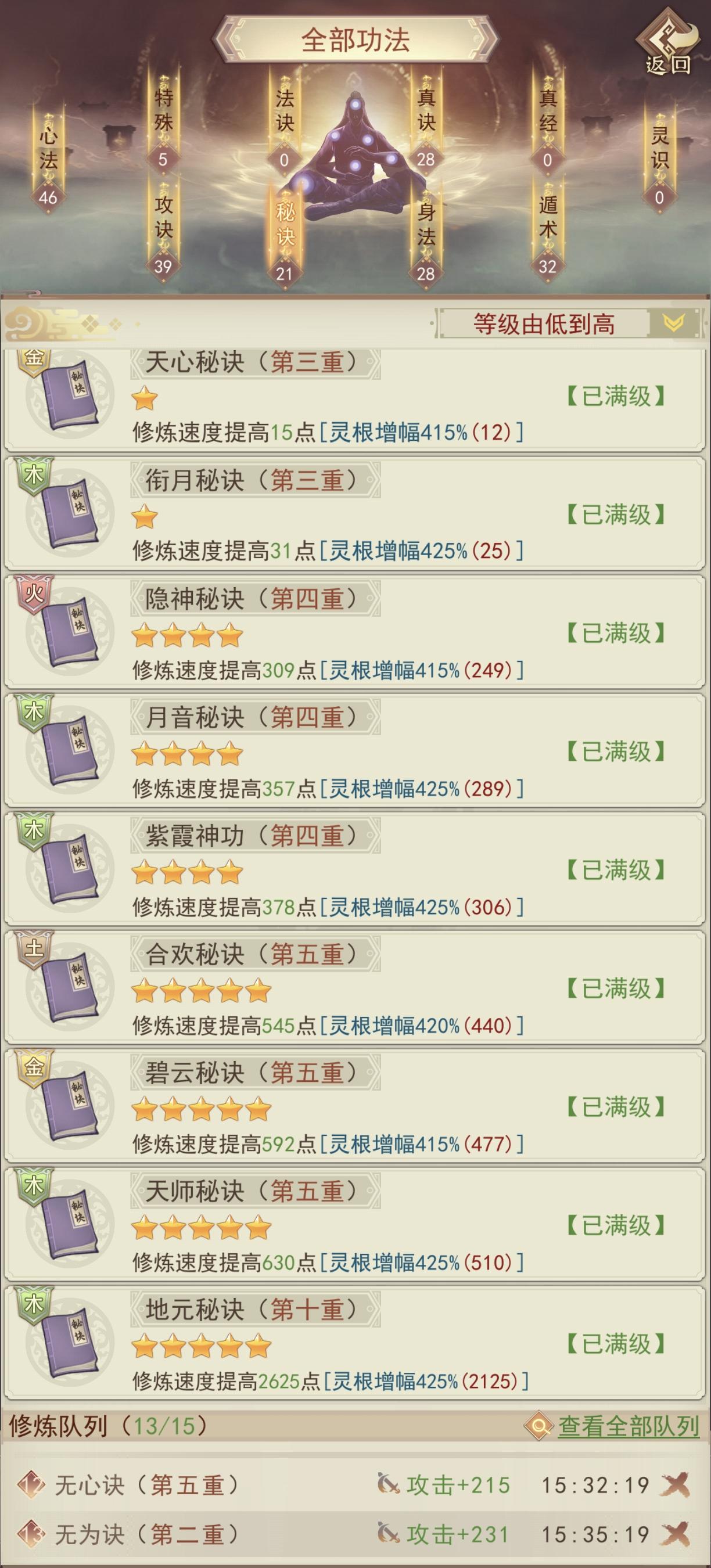Select the 紫霞神功 list entry
This screenshot has height=1568, width=711.
(355, 871)
